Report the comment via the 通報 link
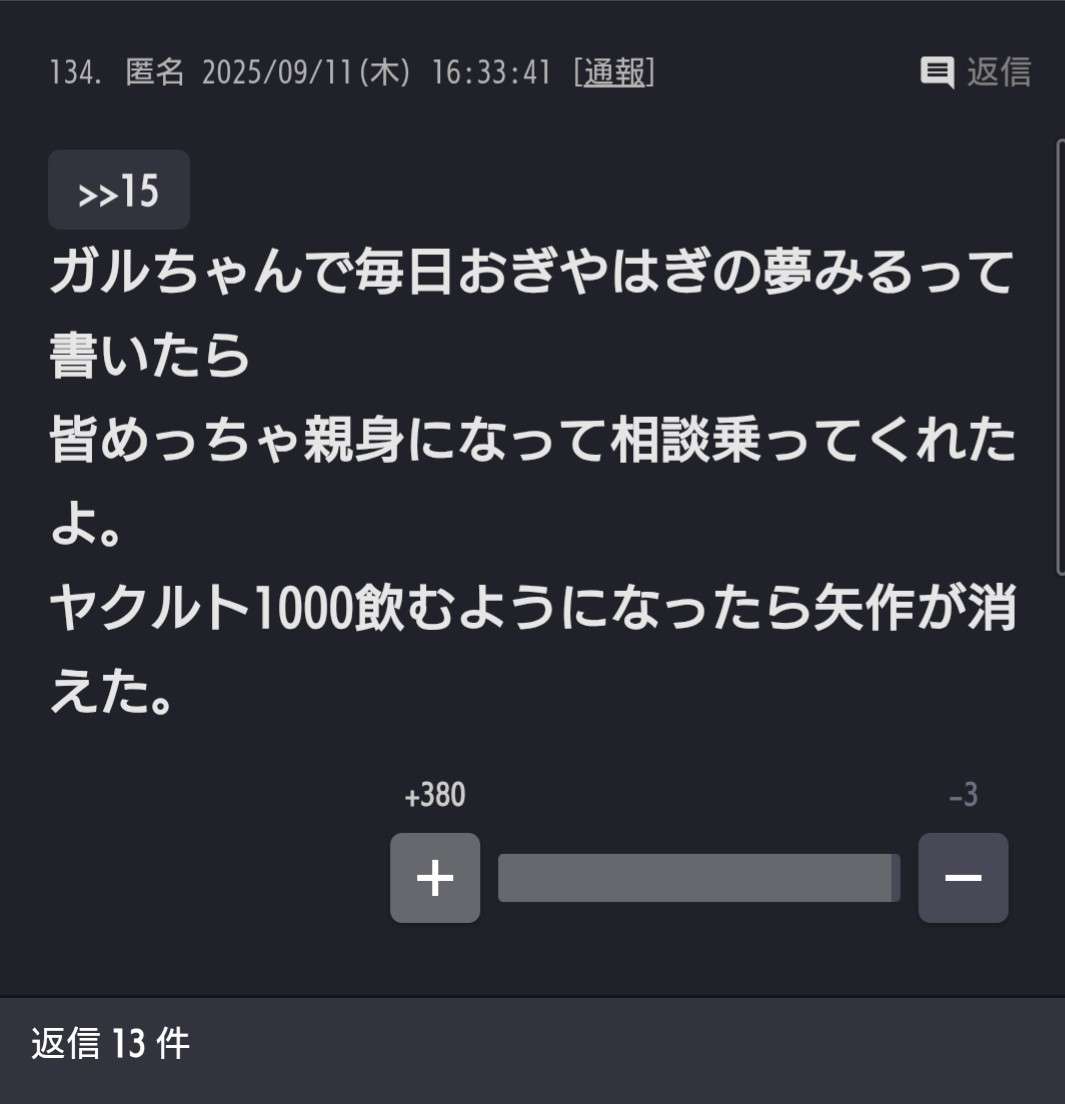The image size is (1065, 1104). point(614,72)
